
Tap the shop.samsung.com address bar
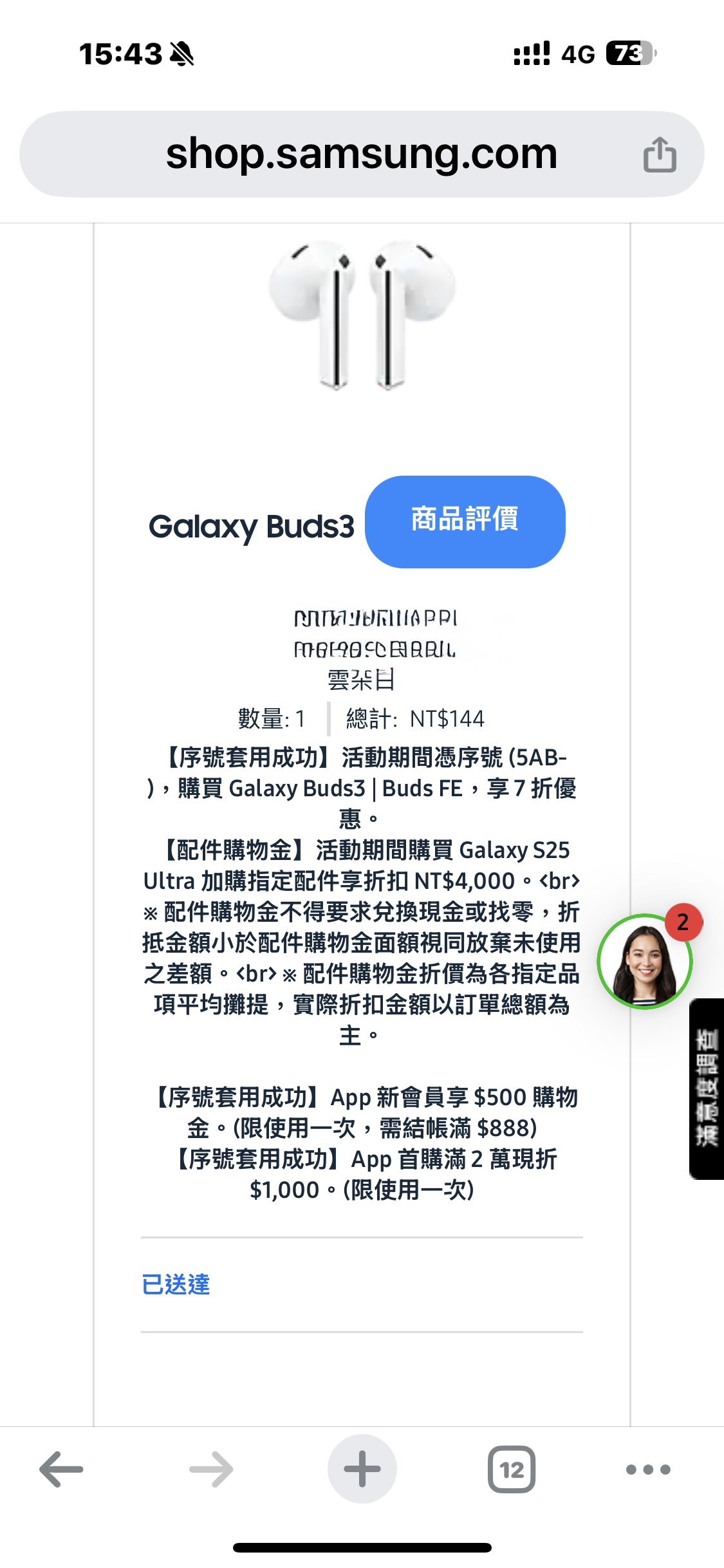pos(360,154)
